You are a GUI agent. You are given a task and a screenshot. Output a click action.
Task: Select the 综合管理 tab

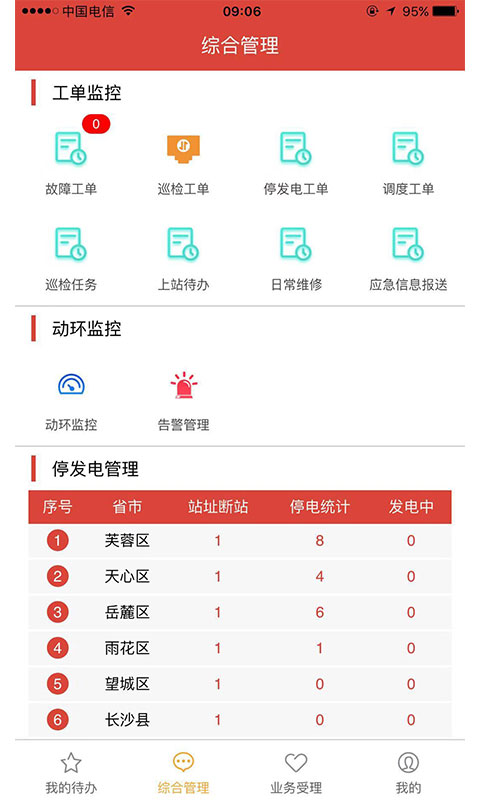click(x=183, y=772)
